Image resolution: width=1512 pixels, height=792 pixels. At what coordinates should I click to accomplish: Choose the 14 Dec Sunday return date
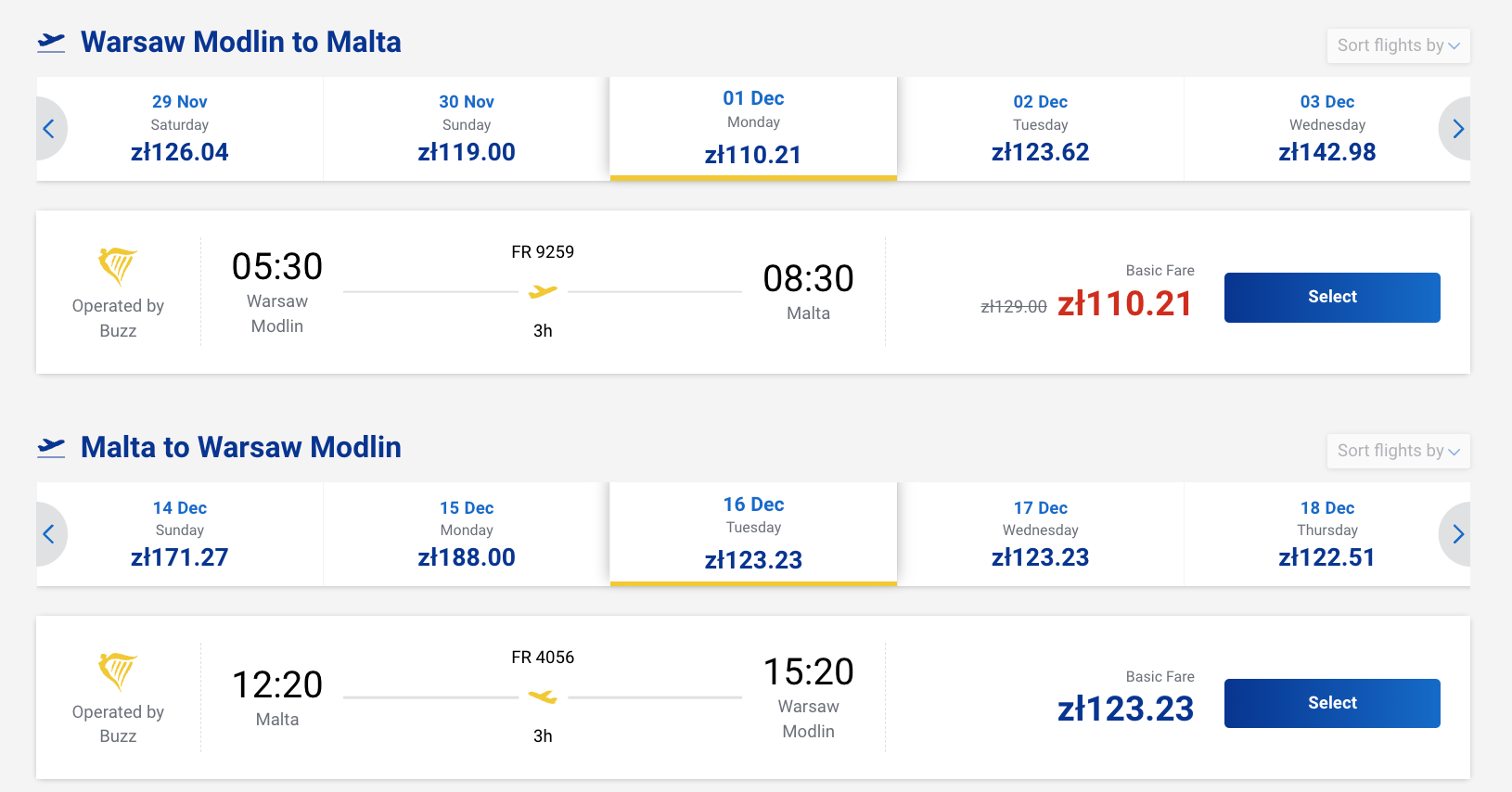coord(180,533)
